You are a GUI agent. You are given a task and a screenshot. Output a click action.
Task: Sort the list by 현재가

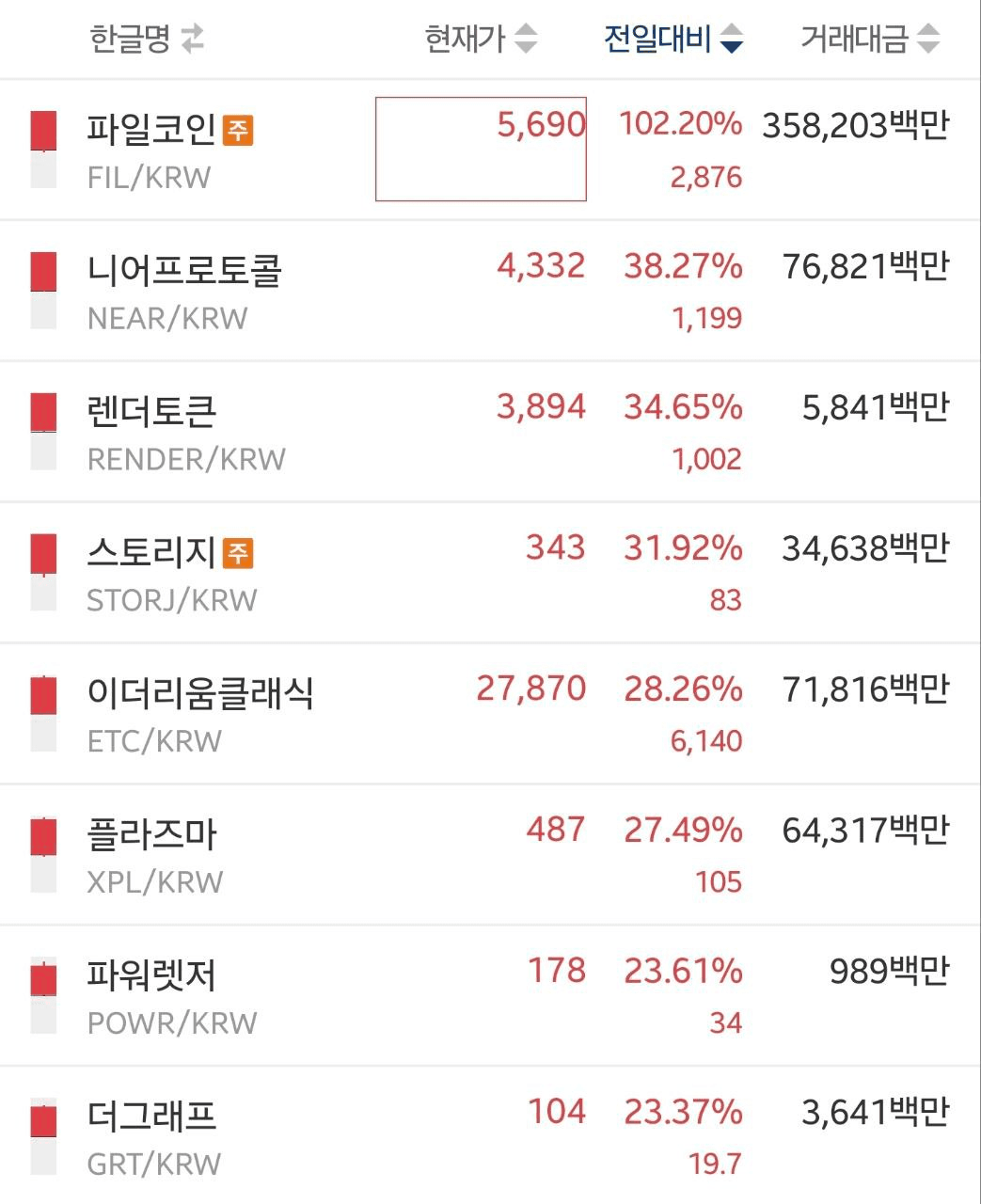[x=481, y=40]
